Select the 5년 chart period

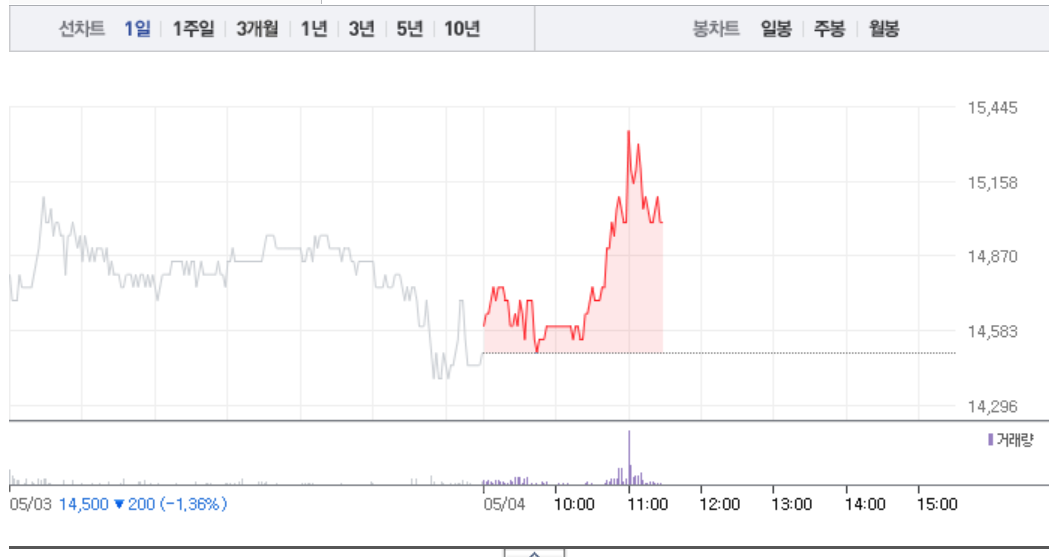(409, 29)
